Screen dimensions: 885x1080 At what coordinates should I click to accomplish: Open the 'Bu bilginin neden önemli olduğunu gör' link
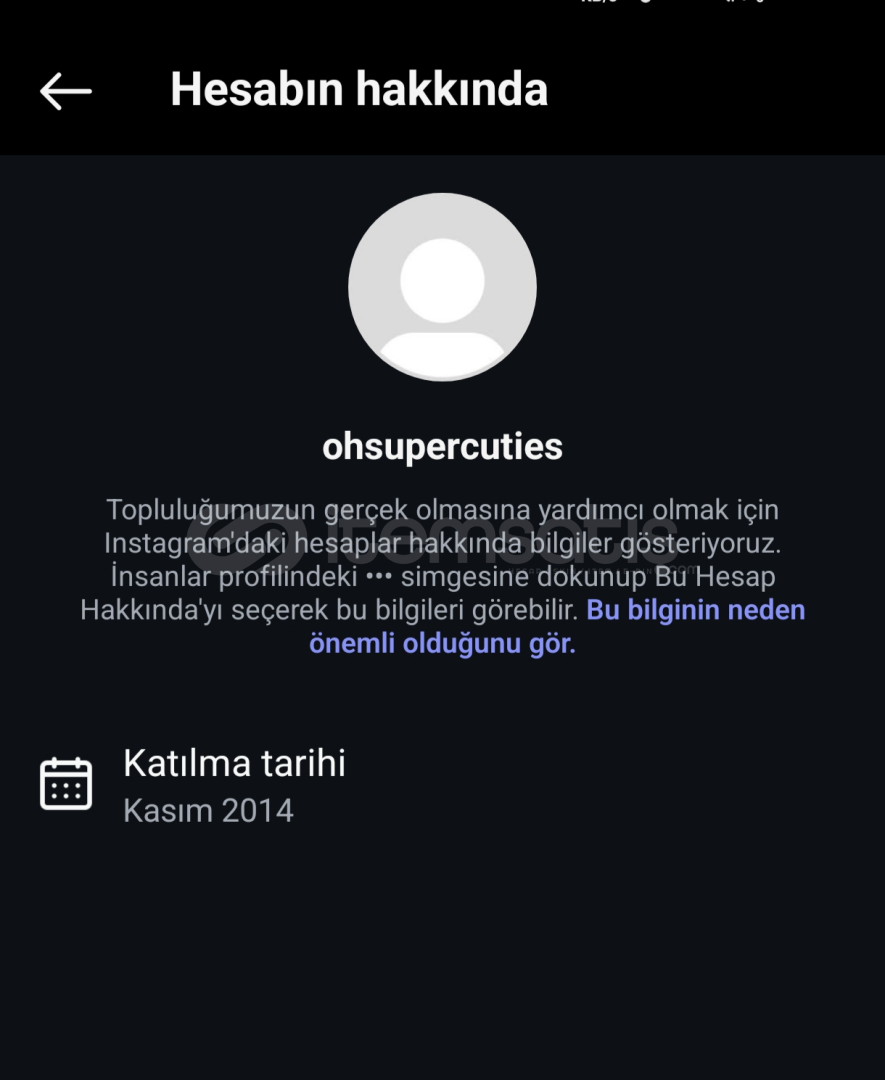point(695,611)
